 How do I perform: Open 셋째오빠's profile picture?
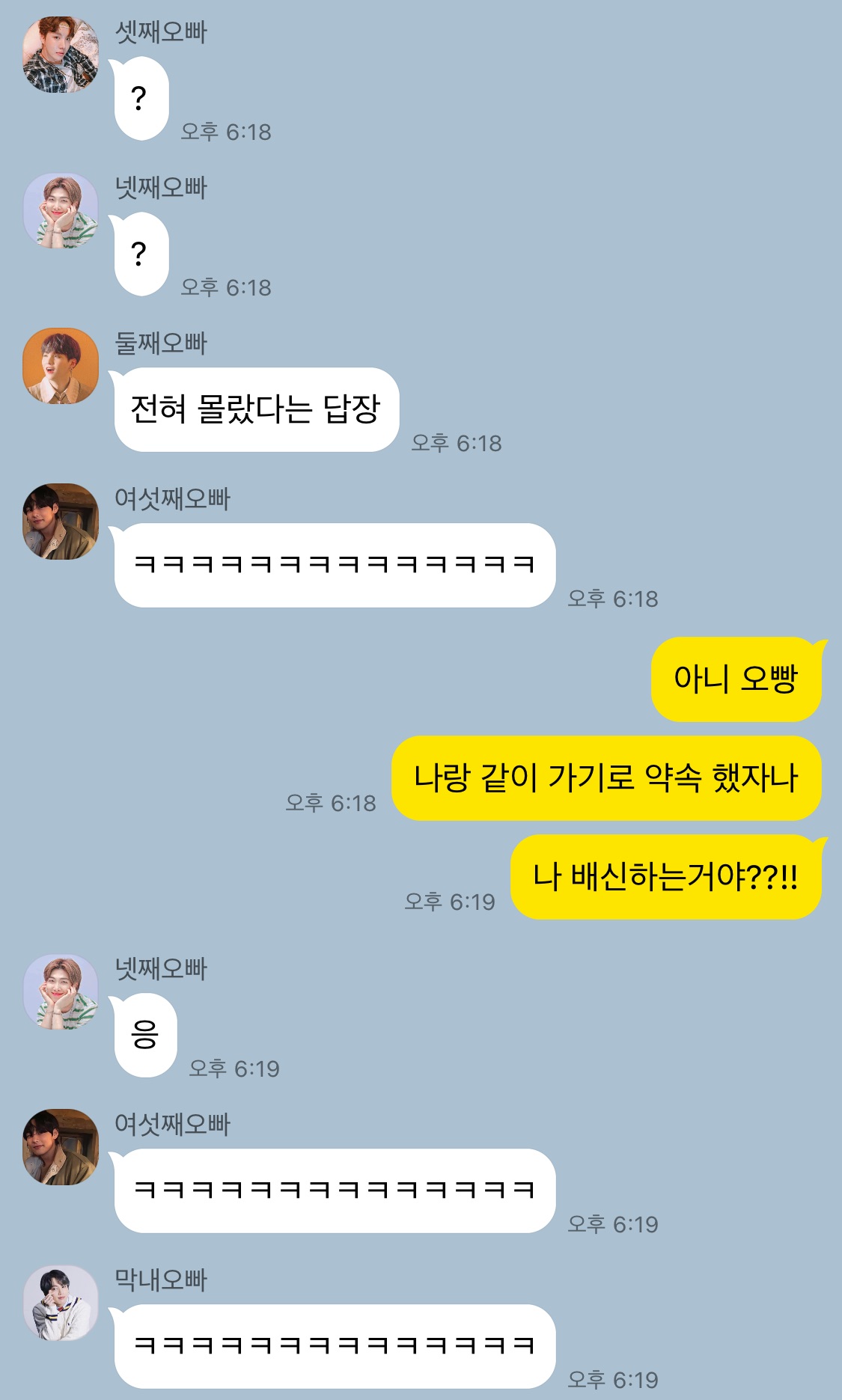[61, 55]
